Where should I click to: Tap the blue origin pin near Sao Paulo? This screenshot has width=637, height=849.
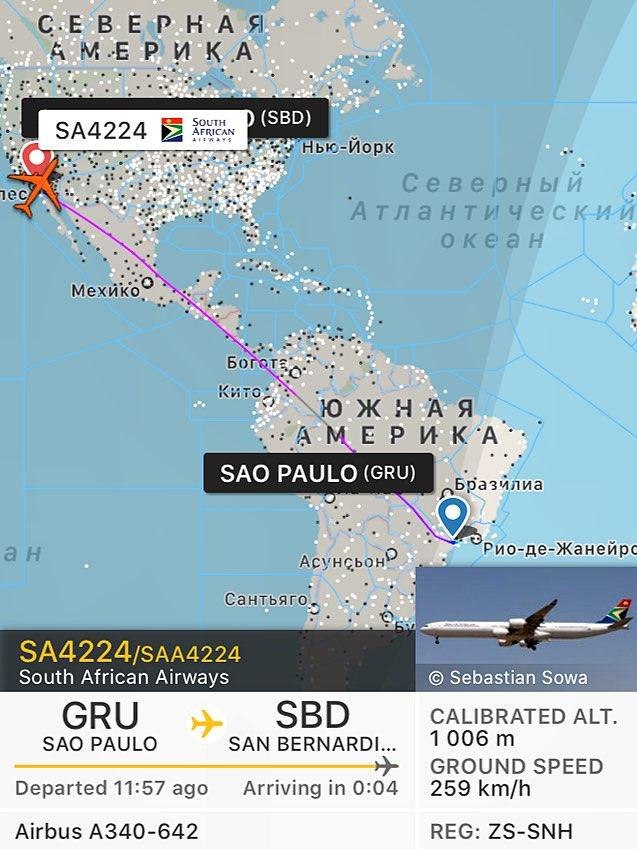click(454, 518)
